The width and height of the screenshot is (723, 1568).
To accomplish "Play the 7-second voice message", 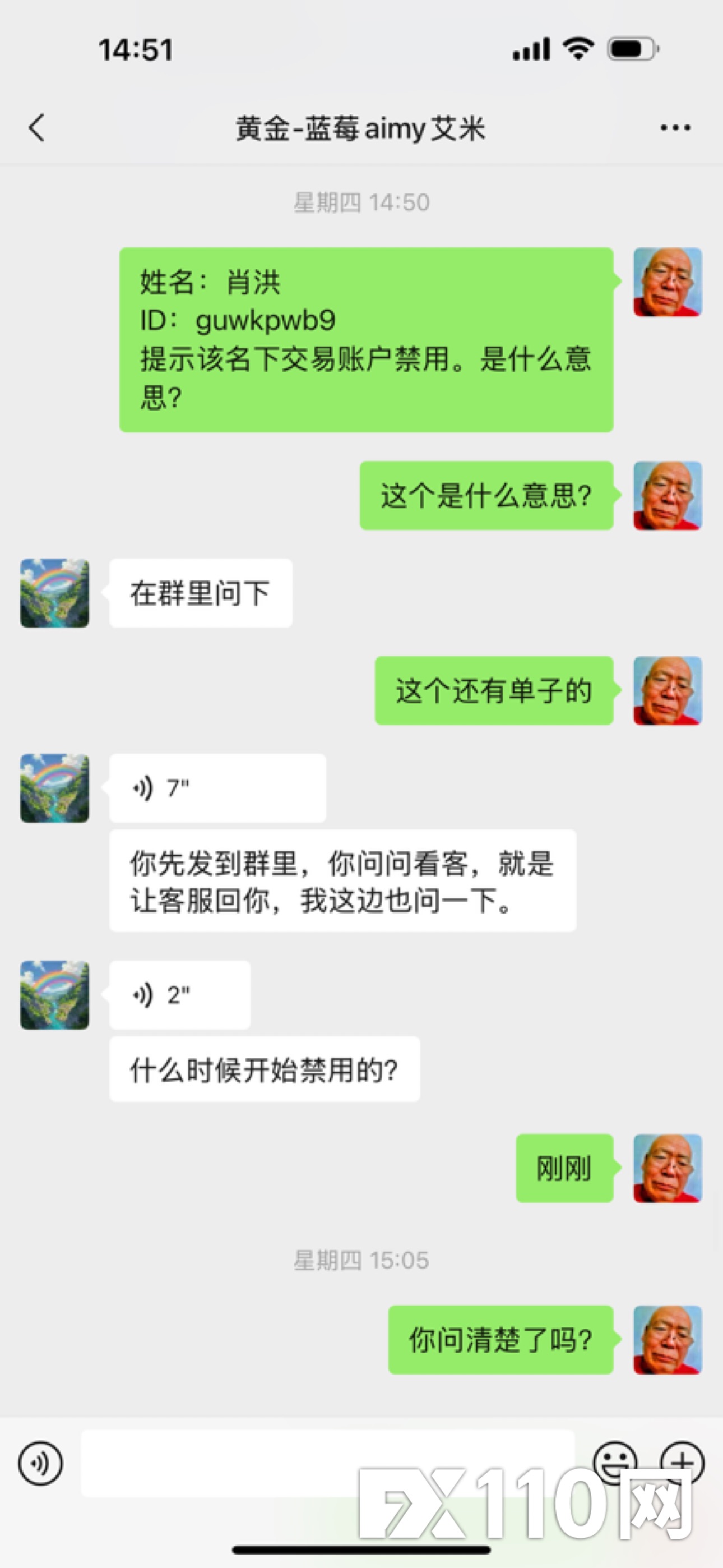I will pos(217,788).
